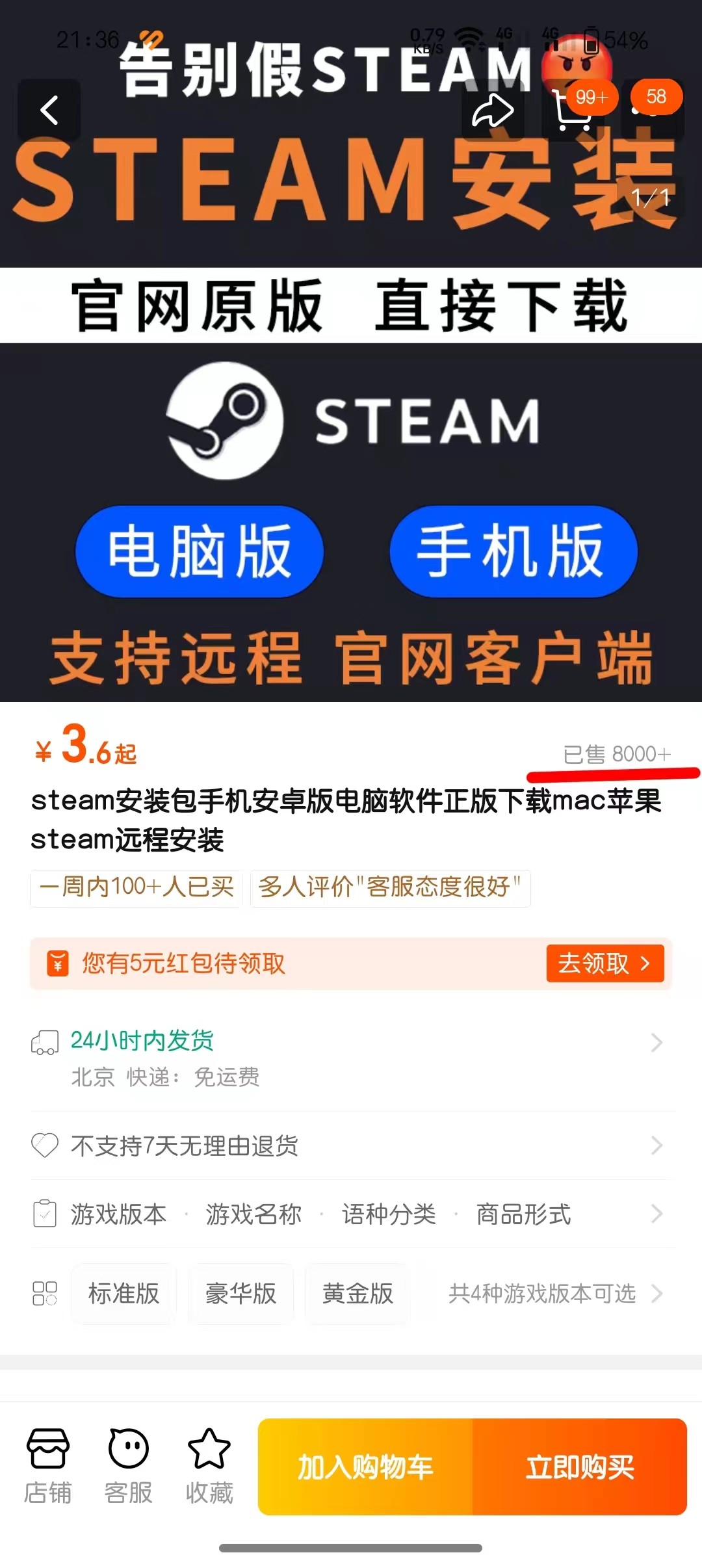702x1568 pixels.
Task: Open the 店铺 store page
Action: point(47,1467)
